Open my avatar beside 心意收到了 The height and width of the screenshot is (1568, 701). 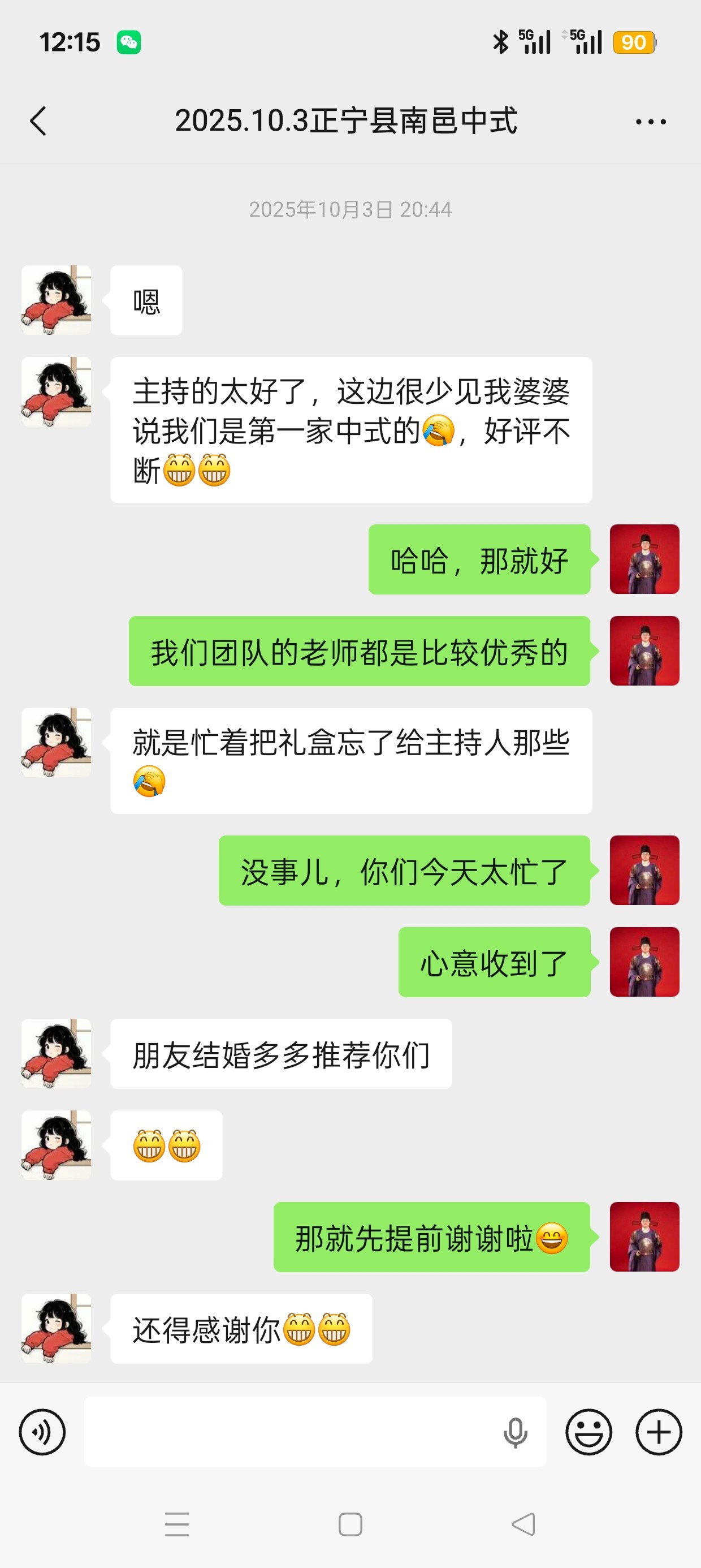pos(644,962)
